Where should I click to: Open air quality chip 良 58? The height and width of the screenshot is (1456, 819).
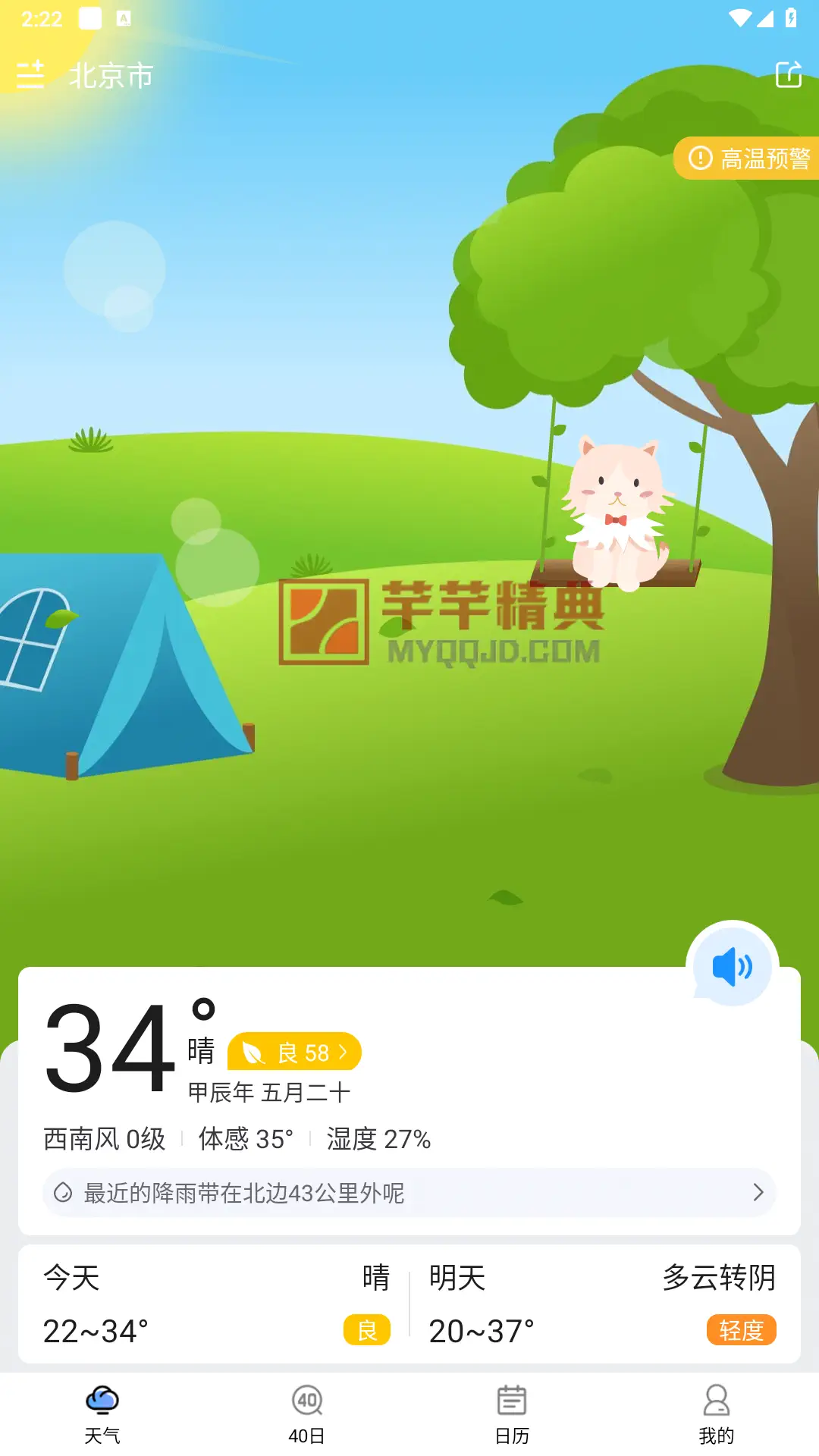coord(294,1053)
